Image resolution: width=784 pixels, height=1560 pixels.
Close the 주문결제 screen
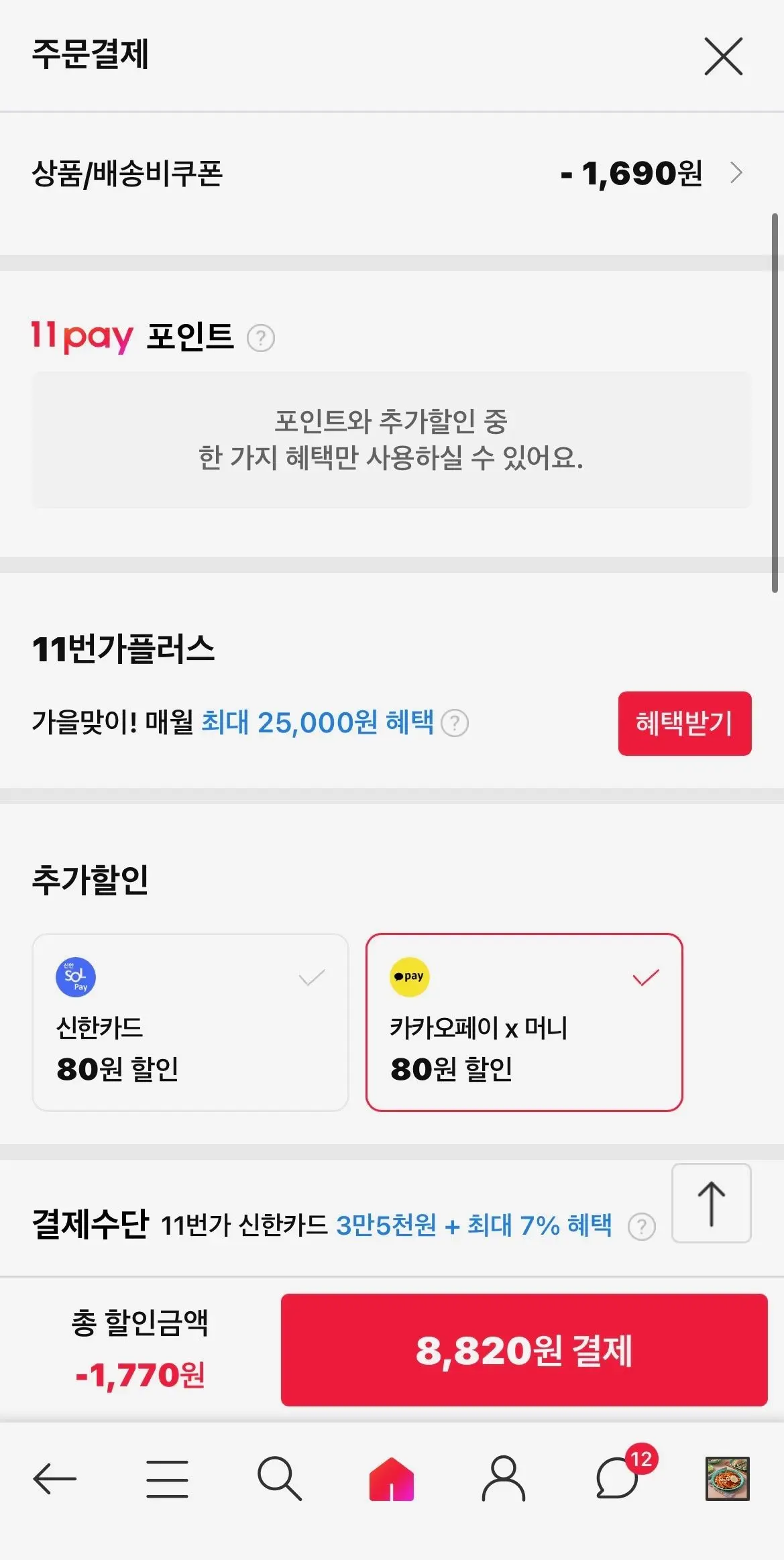pos(723,56)
